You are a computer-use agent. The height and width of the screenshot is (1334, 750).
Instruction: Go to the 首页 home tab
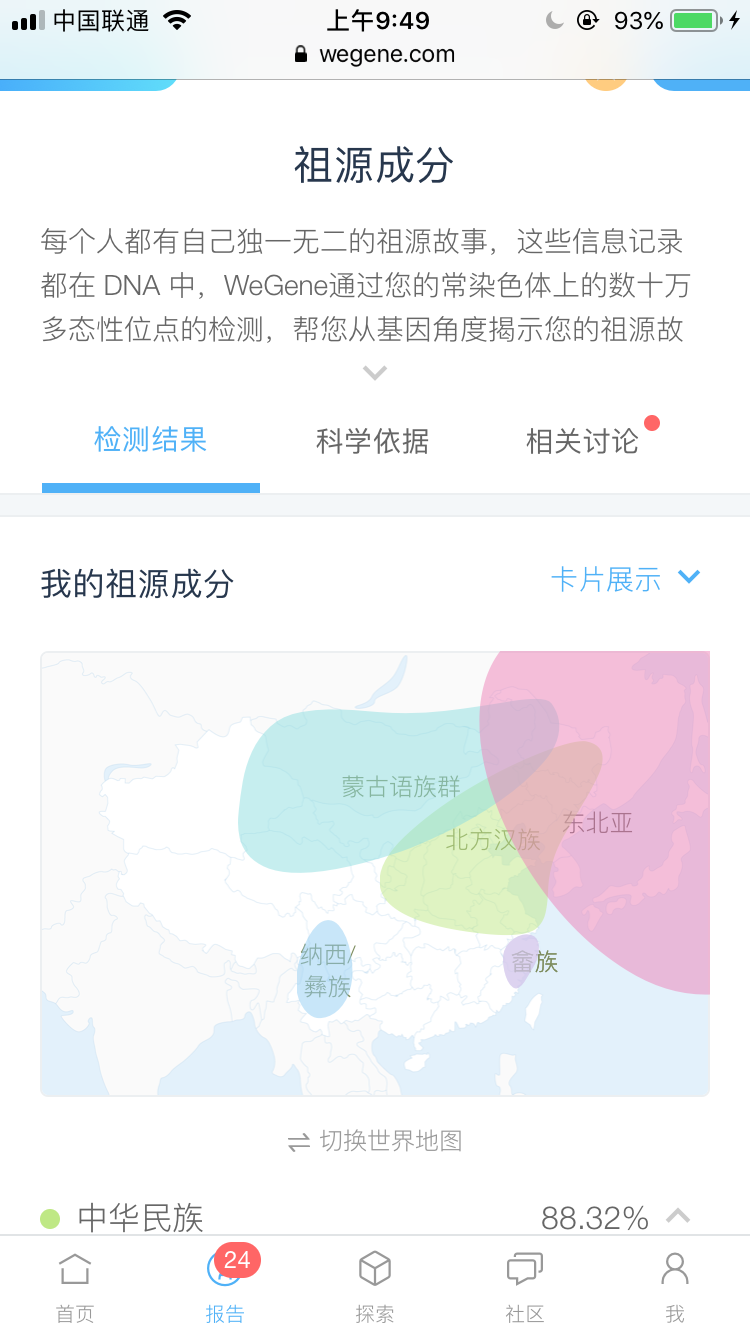[75, 1286]
